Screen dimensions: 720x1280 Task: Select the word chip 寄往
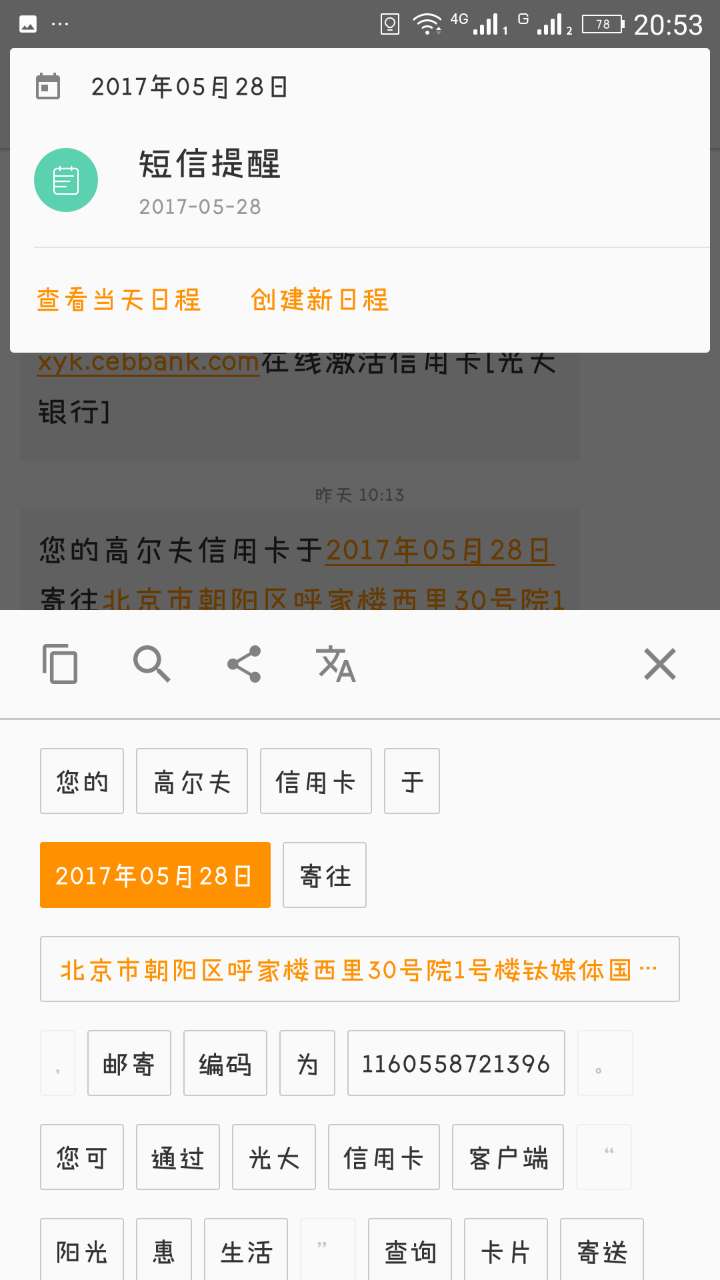click(325, 875)
